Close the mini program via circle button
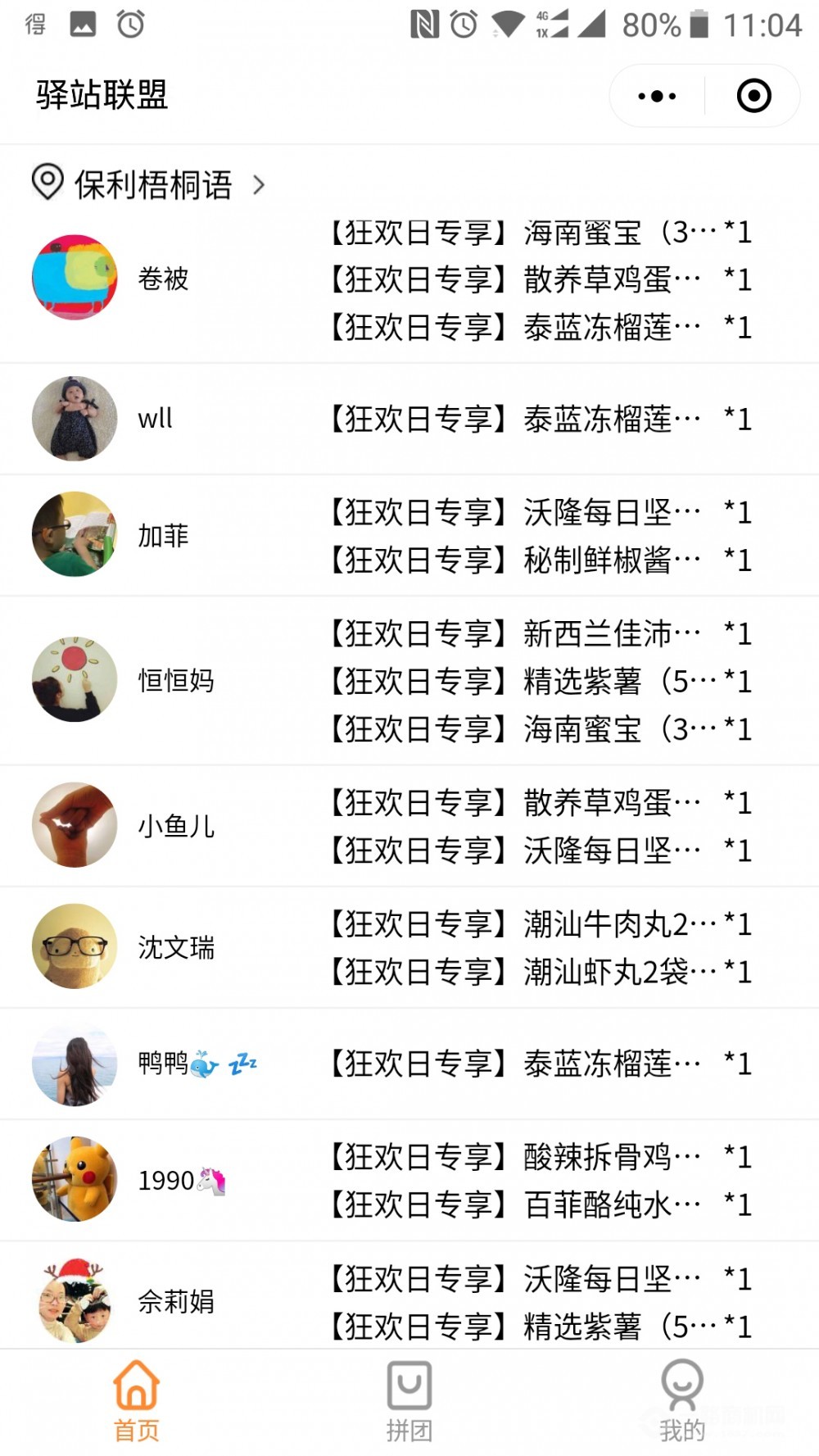Screen dimensions: 819x1456 point(753,96)
